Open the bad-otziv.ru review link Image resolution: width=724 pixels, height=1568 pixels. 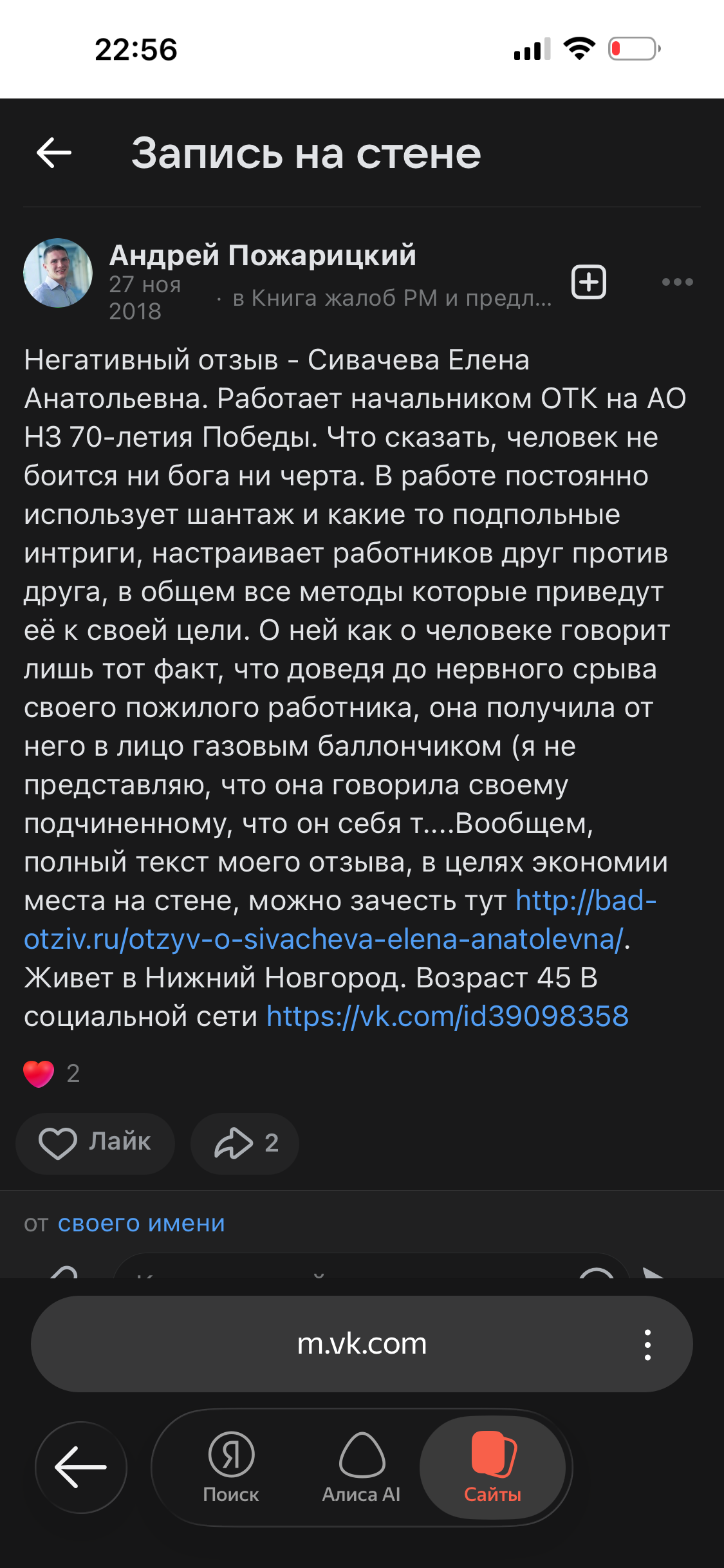point(322,939)
